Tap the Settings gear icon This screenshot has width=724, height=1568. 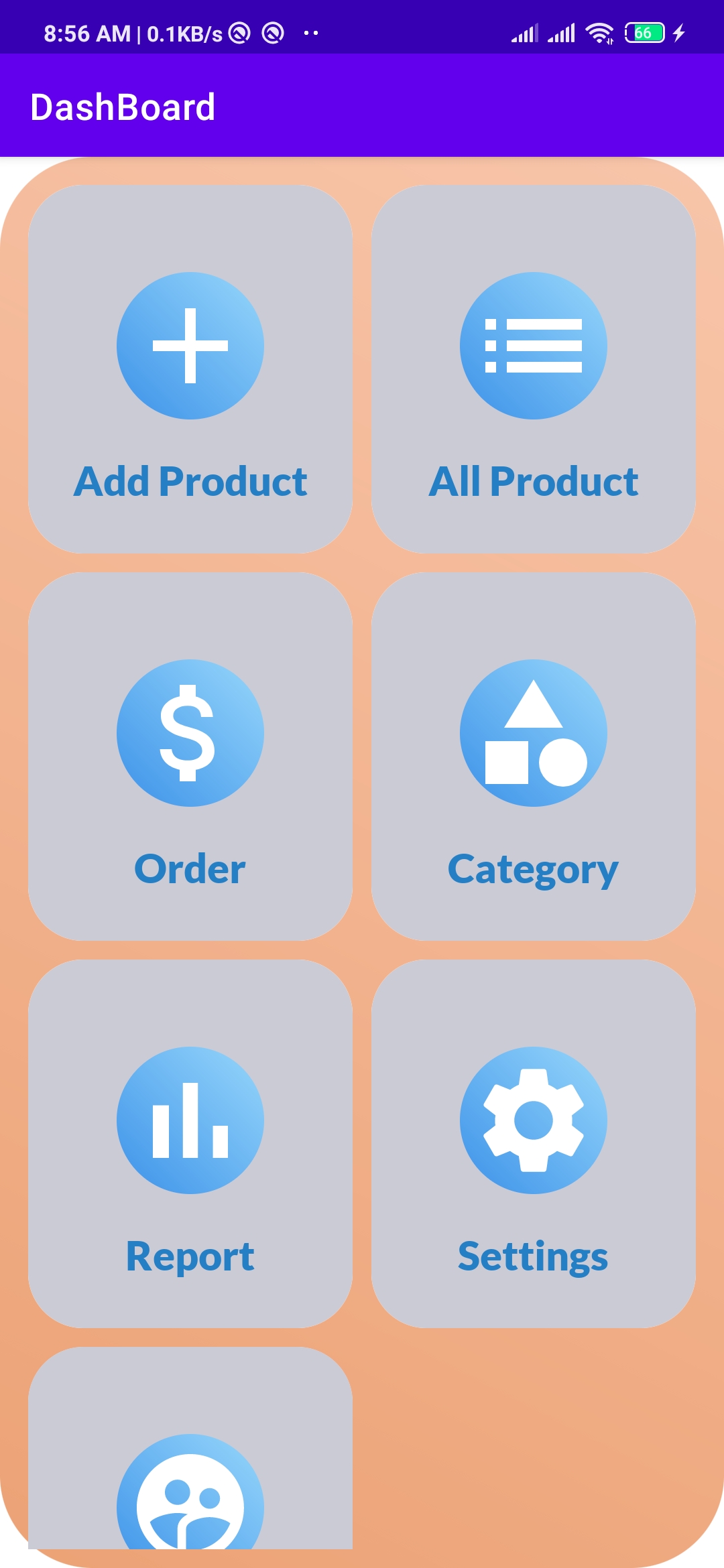click(x=533, y=1120)
